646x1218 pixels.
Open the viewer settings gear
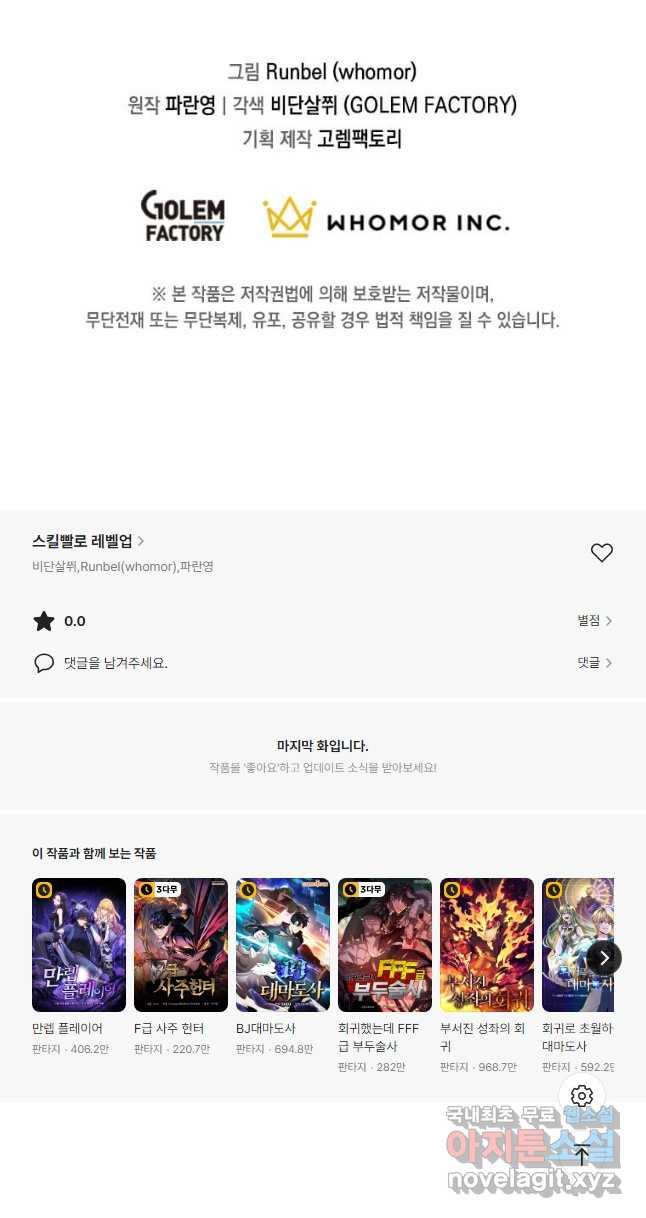click(582, 1096)
